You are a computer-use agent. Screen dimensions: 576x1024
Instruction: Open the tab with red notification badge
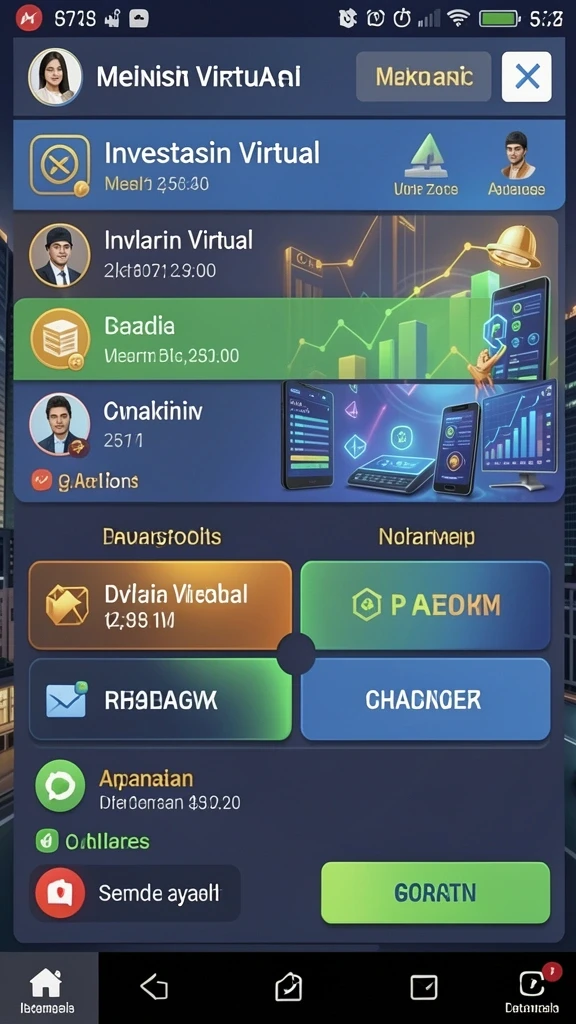(532, 989)
